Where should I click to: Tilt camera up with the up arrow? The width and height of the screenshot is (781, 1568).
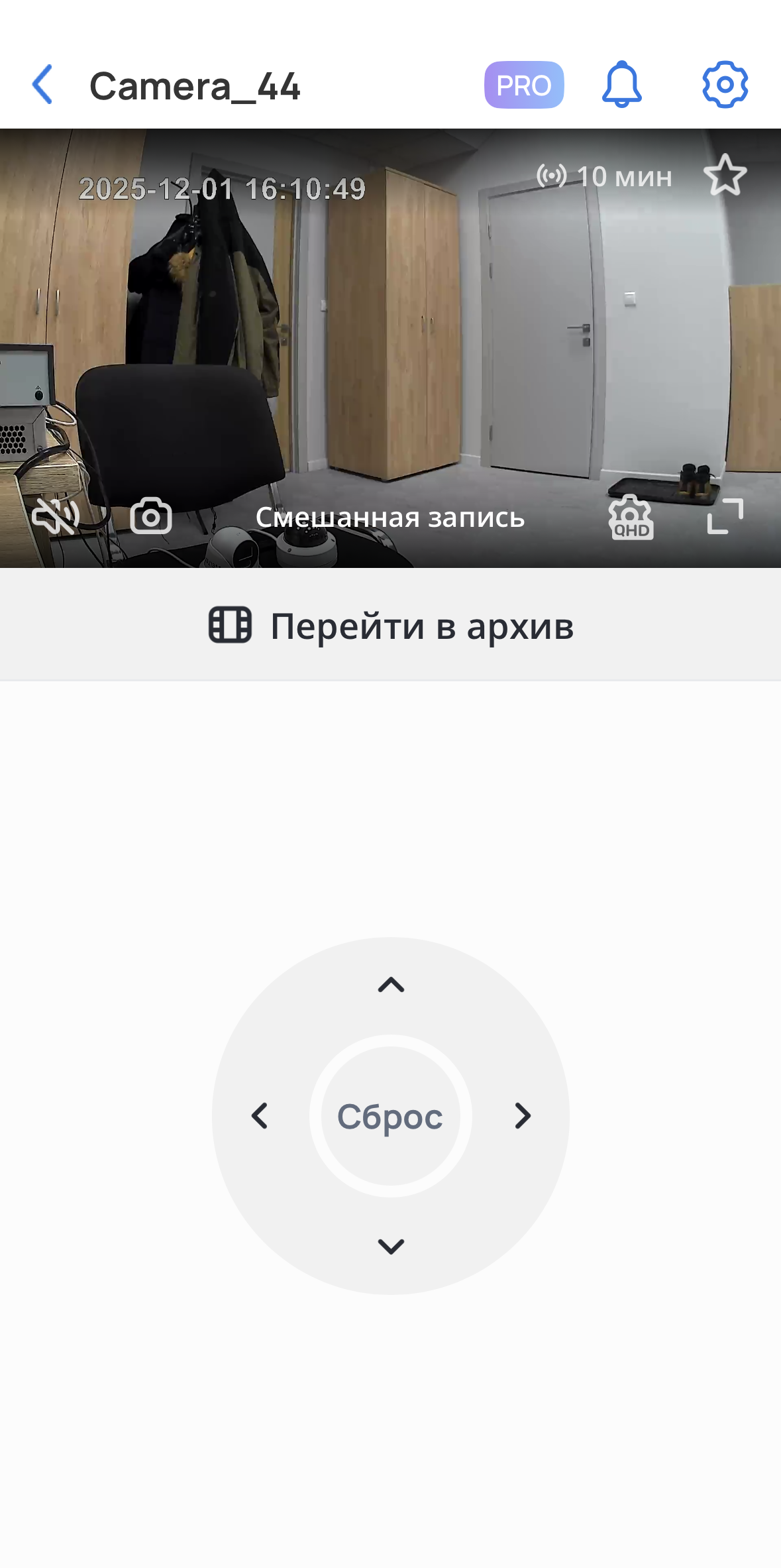click(x=391, y=985)
